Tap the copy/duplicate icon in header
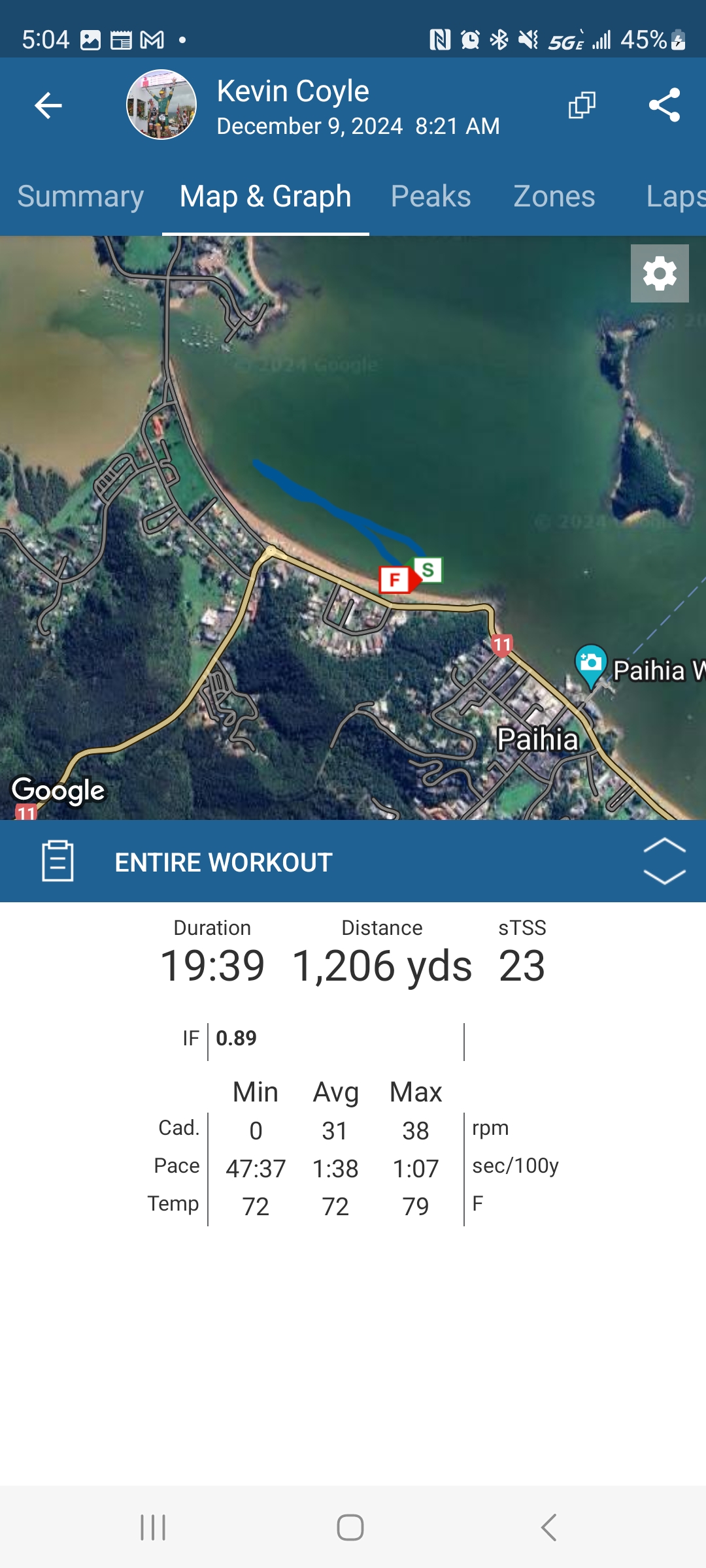Image resolution: width=706 pixels, height=1568 pixels. (x=582, y=105)
